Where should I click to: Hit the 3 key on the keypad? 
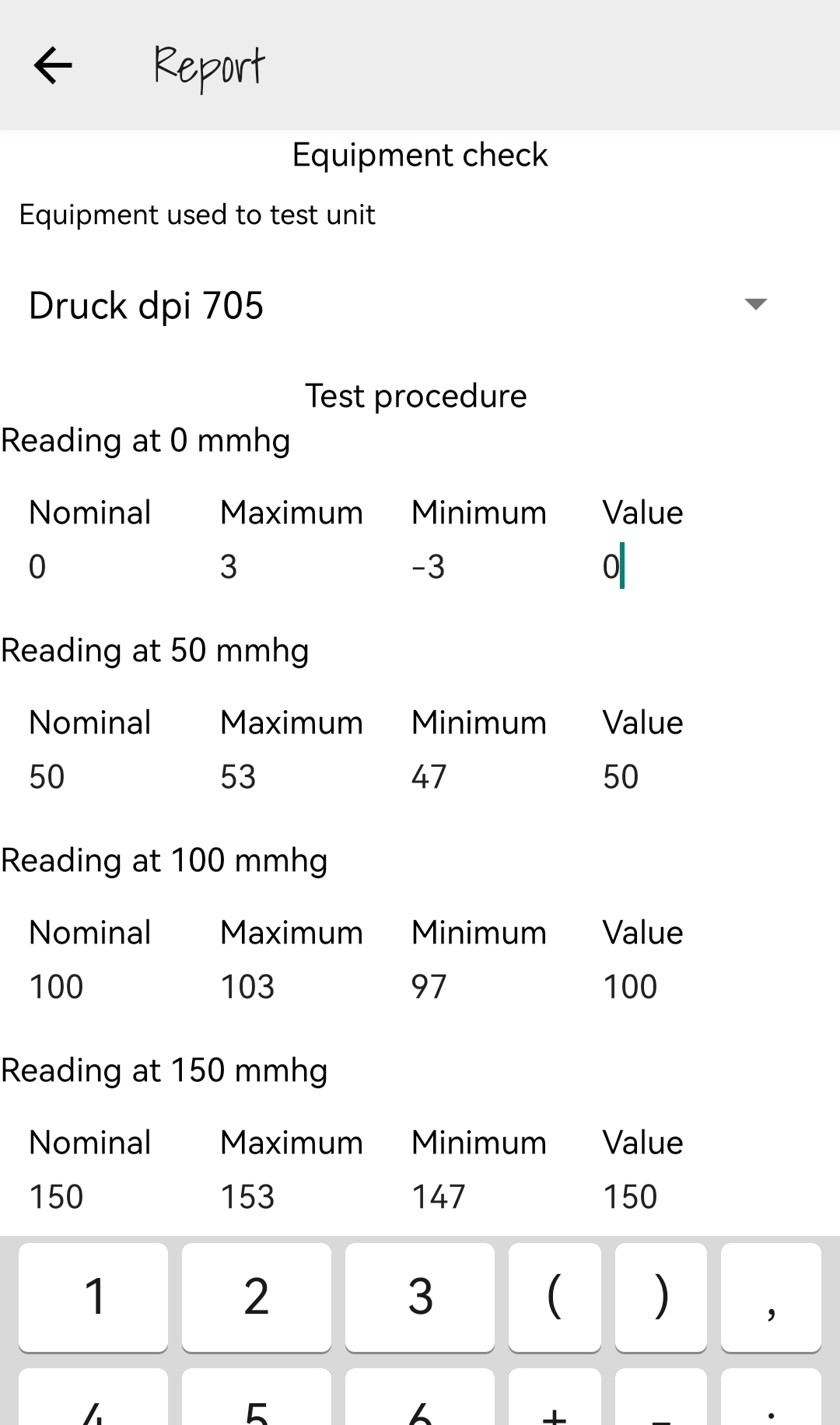[x=420, y=1297]
